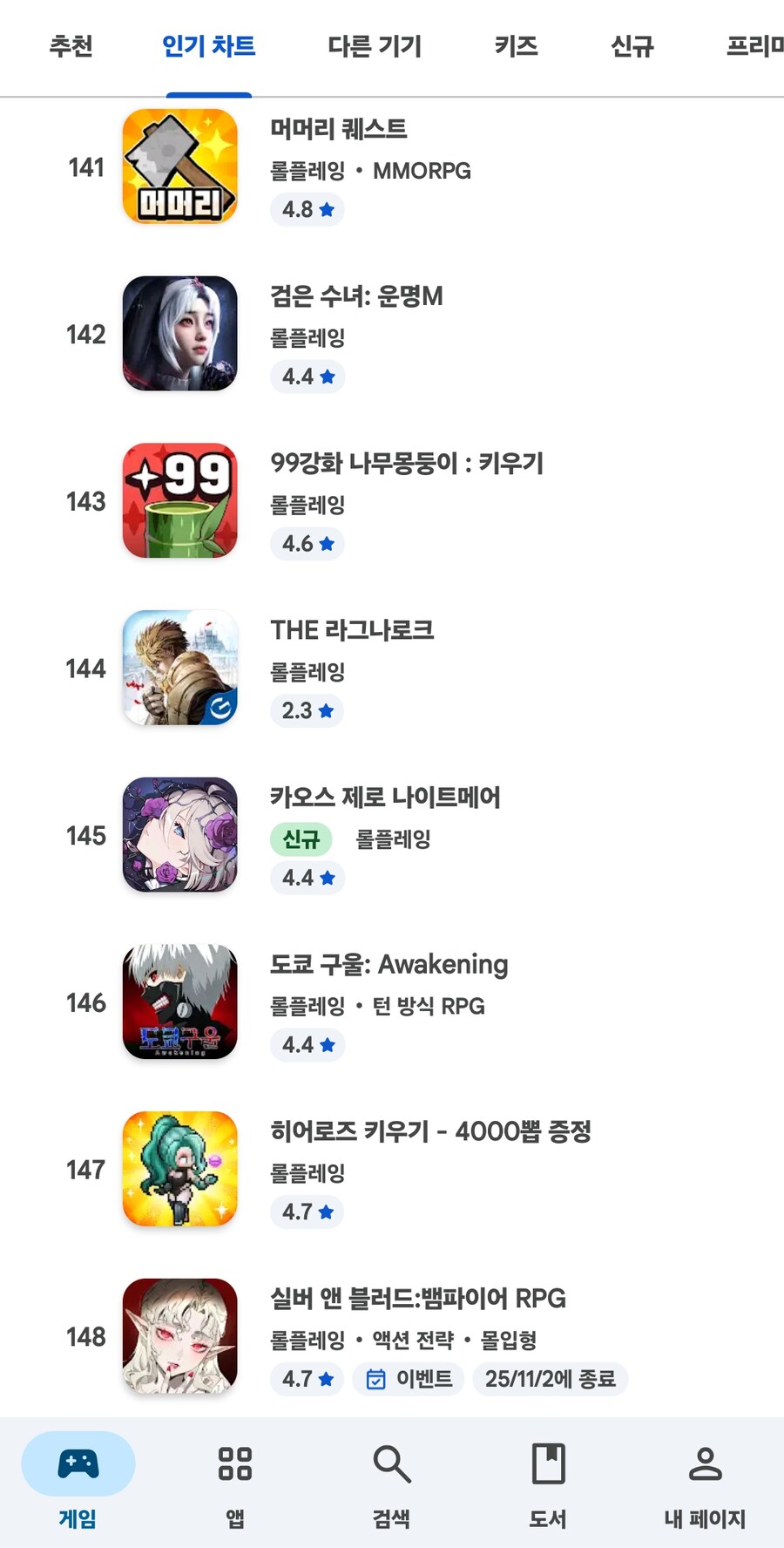Tap the 4.8 star rating of 머머리 퀘스트
This screenshot has width=784, height=1548.
coord(307,209)
